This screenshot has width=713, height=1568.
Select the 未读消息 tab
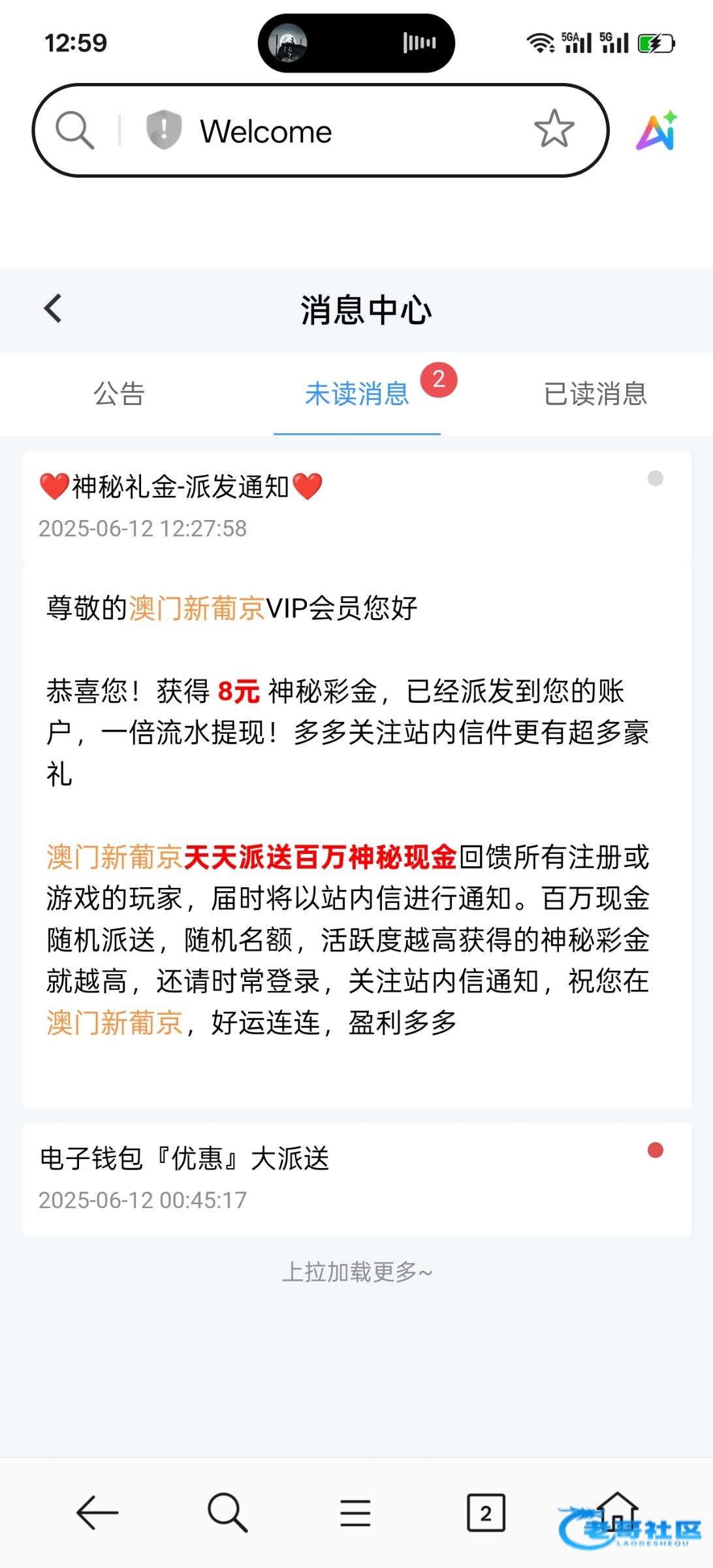[x=356, y=394]
